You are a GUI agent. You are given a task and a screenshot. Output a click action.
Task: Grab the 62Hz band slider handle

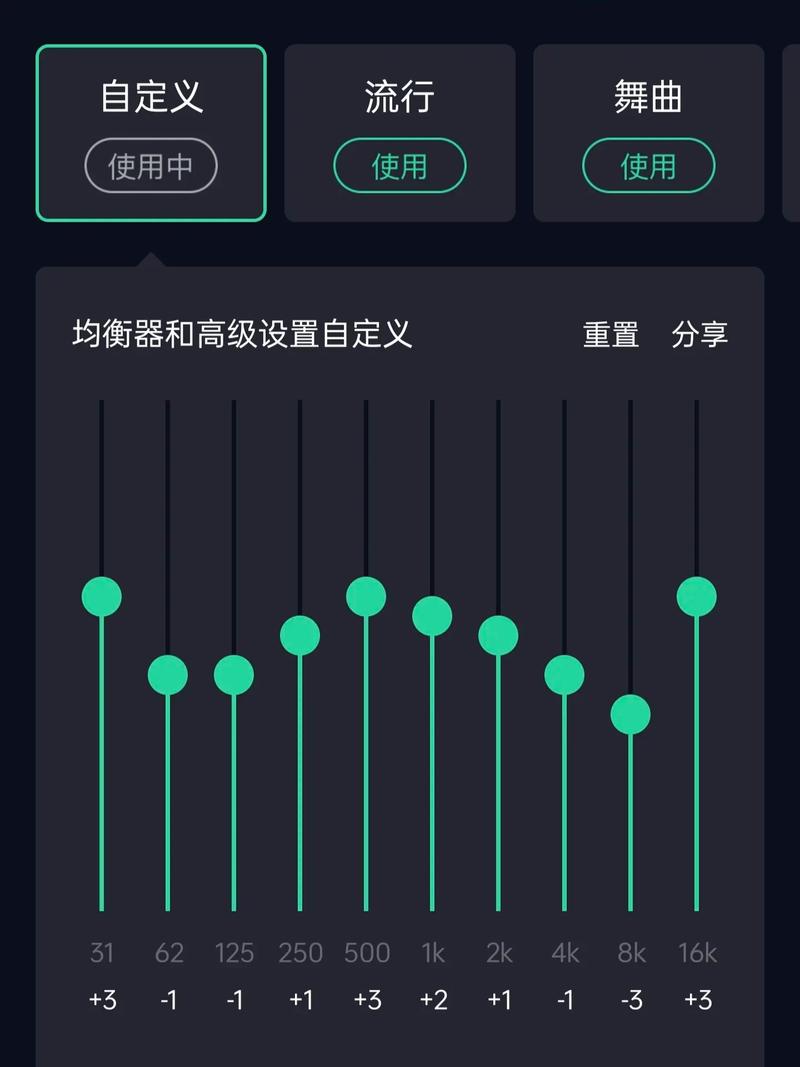pyautogui.click(x=167, y=676)
